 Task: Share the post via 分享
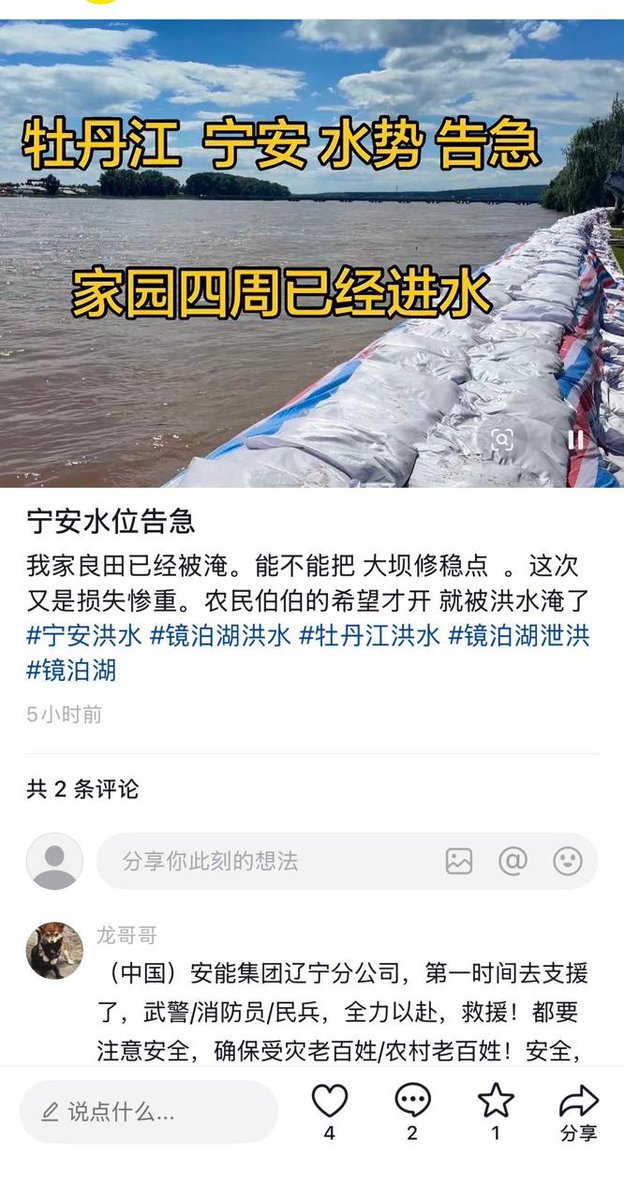(579, 1113)
